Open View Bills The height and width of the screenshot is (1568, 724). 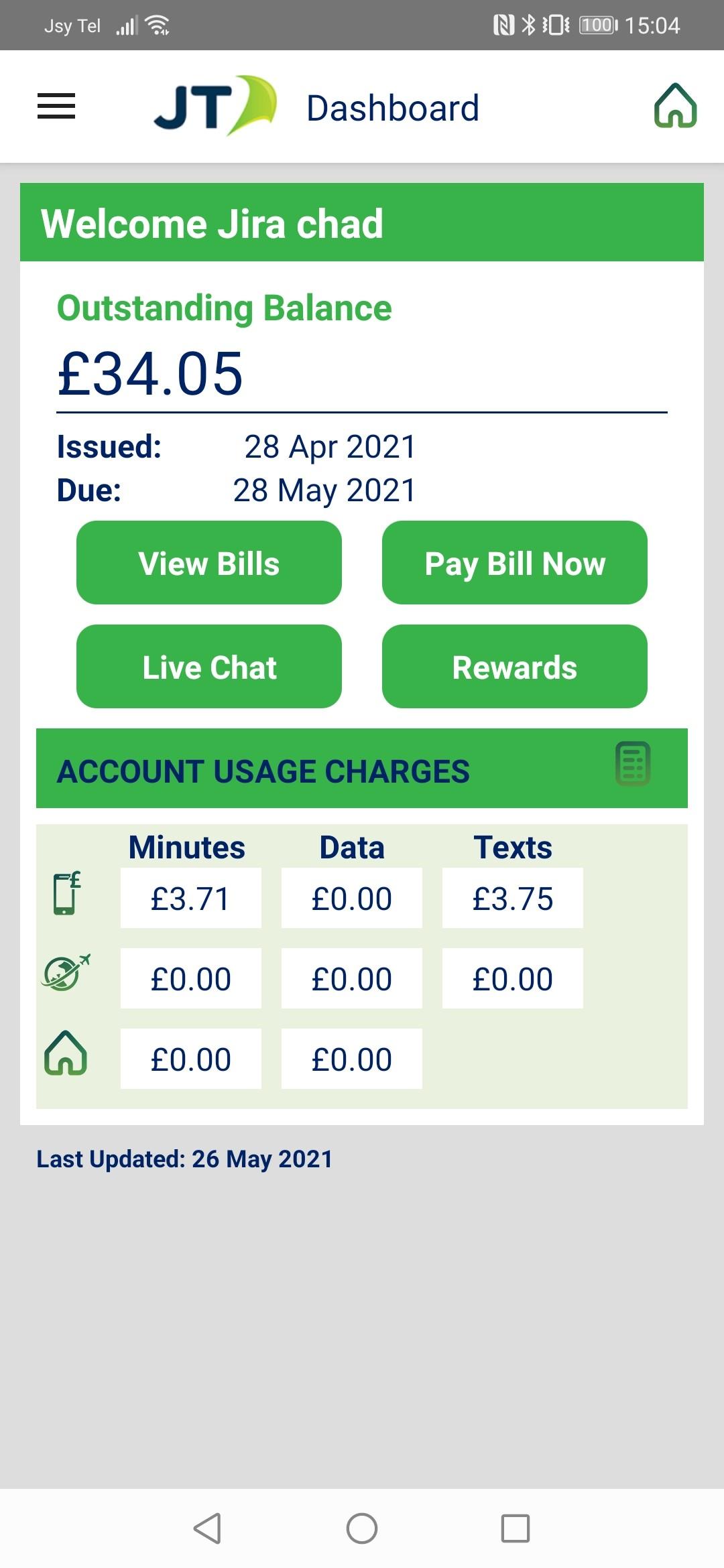[209, 563]
